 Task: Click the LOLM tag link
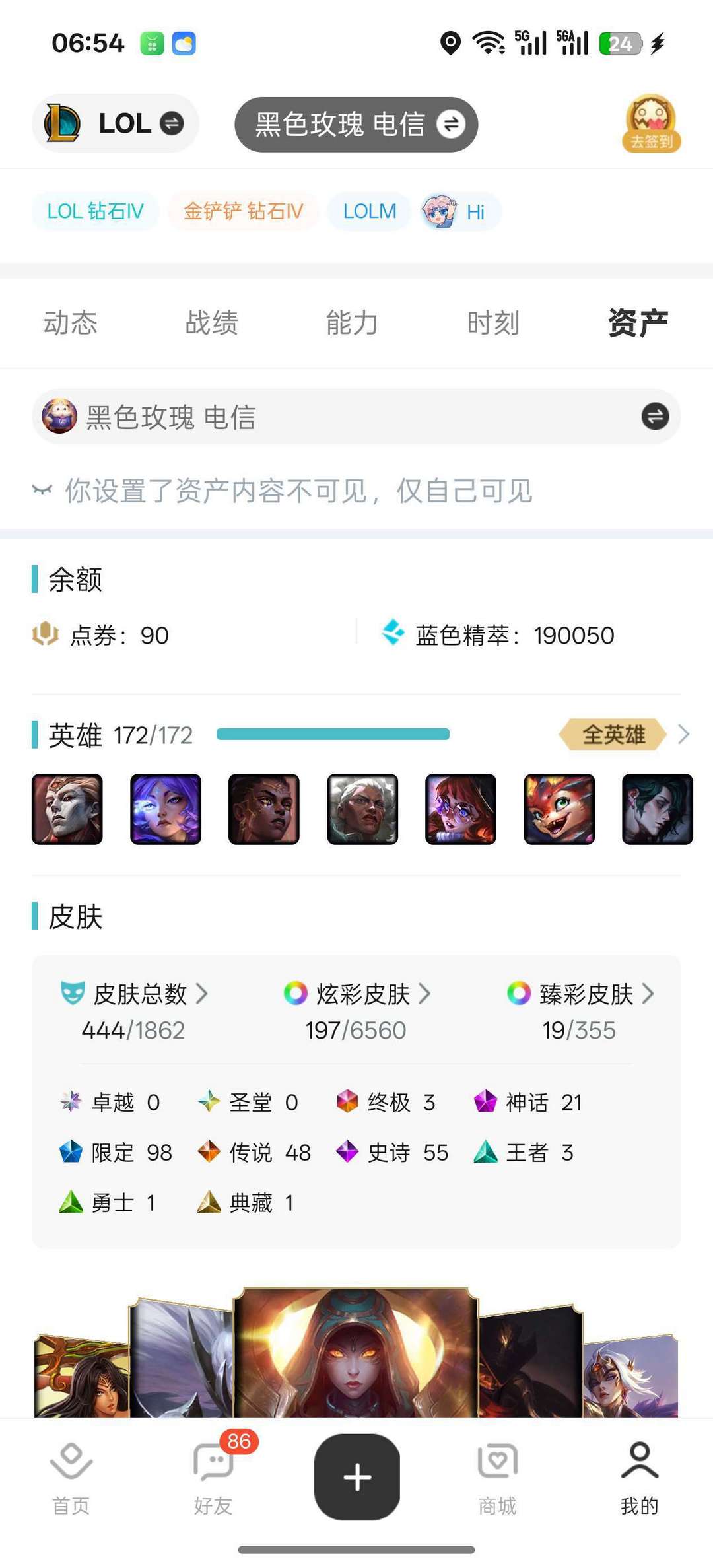coord(368,211)
